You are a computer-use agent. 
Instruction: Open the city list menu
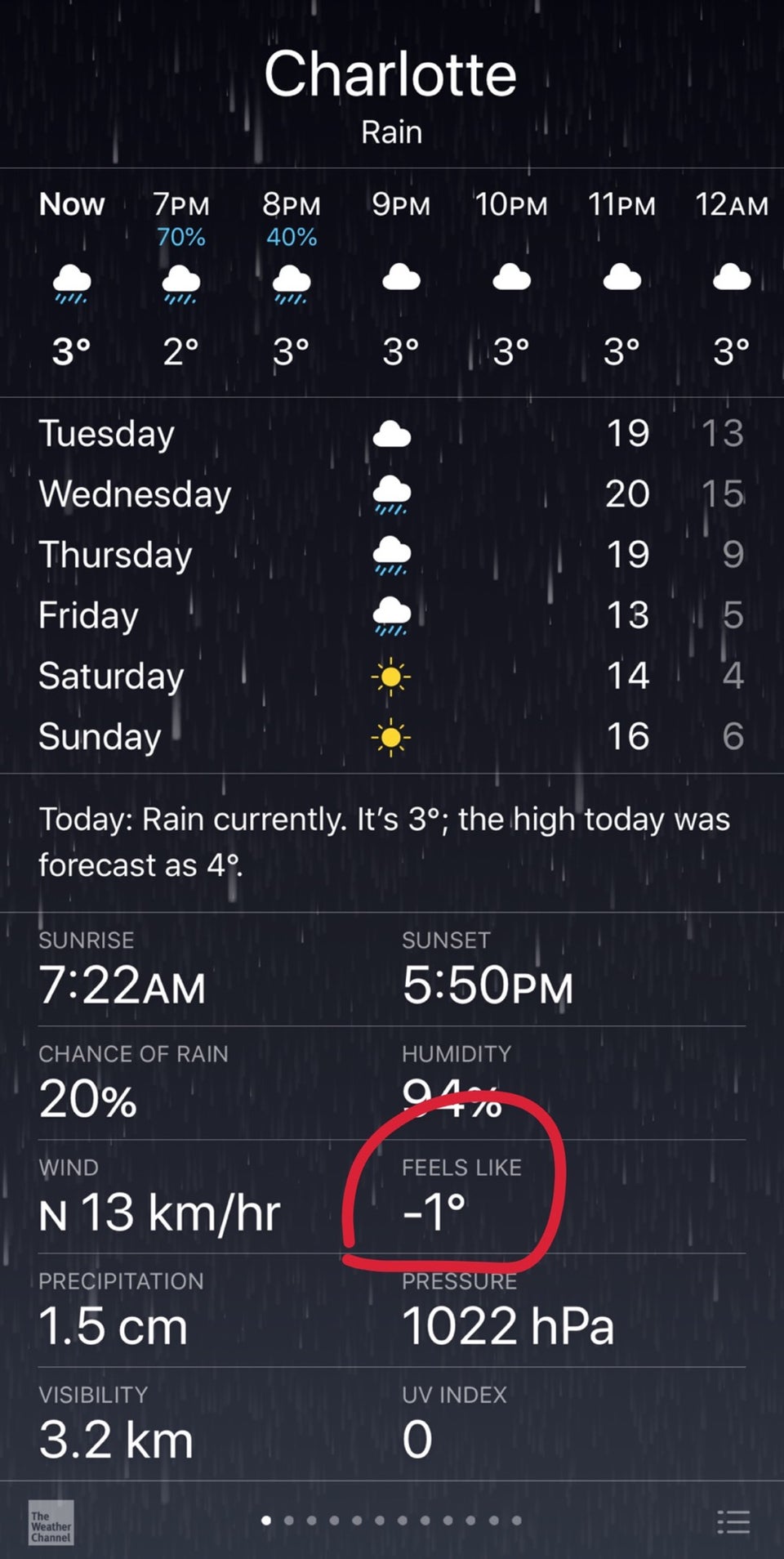coord(733,1521)
